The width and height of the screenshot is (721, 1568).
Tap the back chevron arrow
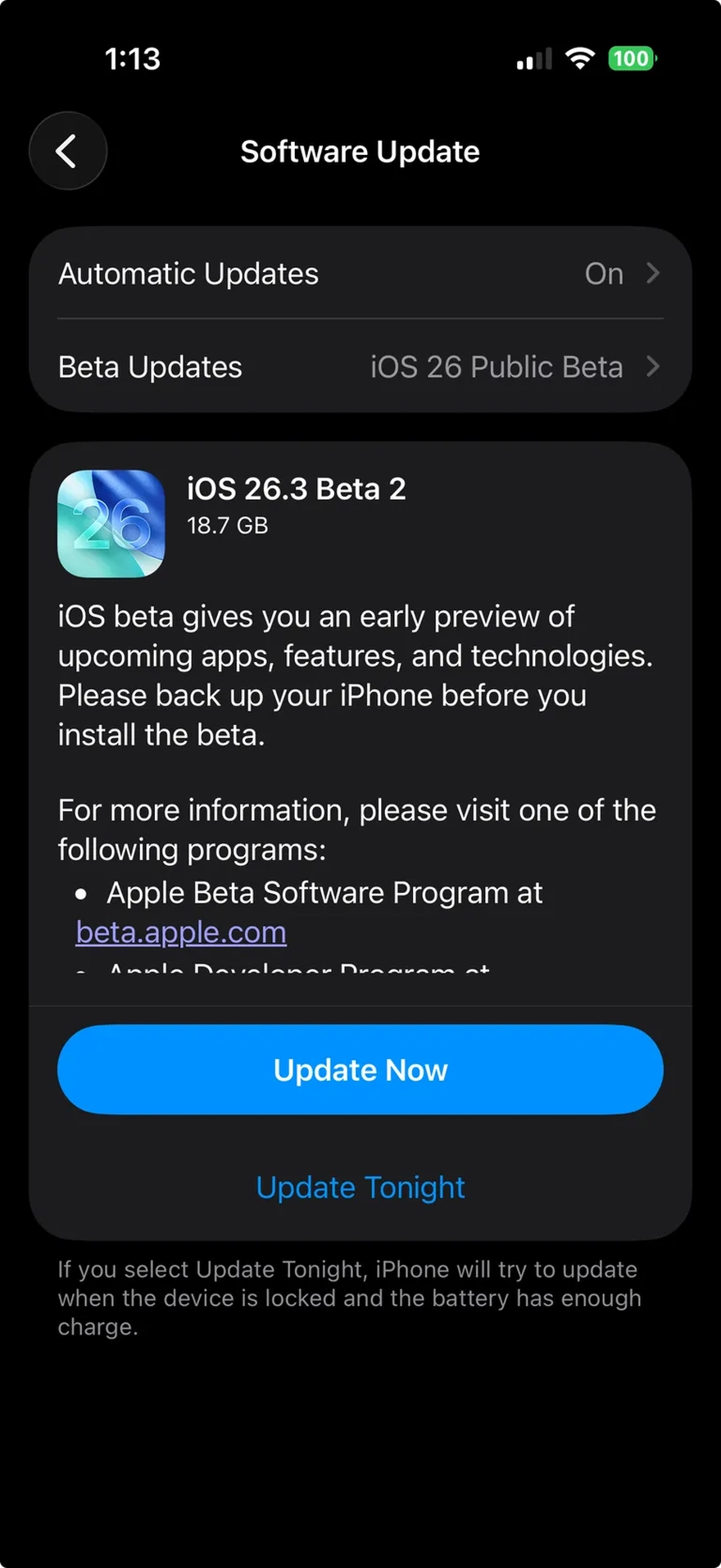click(x=68, y=151)
